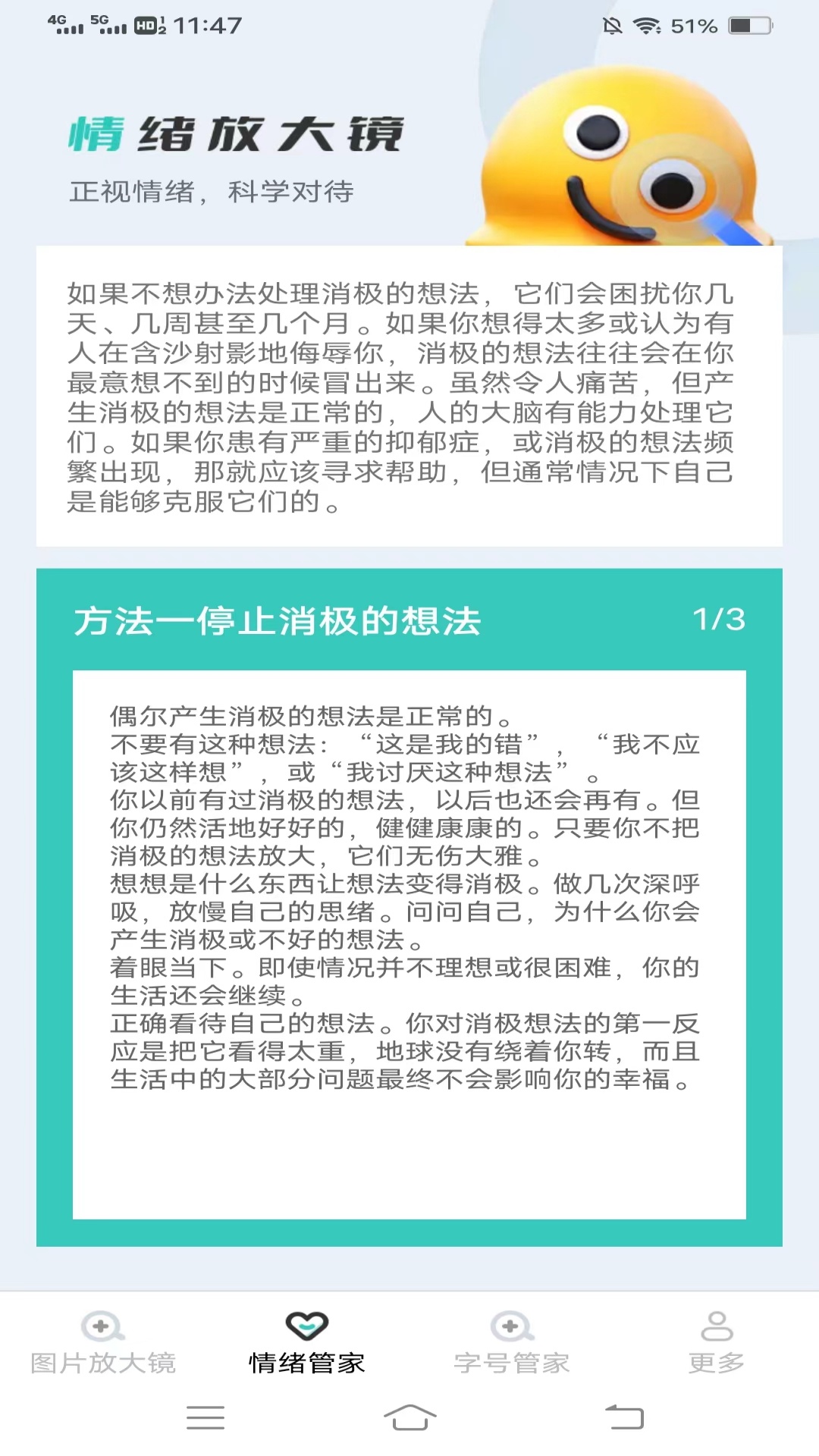Select the 情绪管家 tab
819x1456 pixels.
pyautogui.click(x=307, y=1344)
